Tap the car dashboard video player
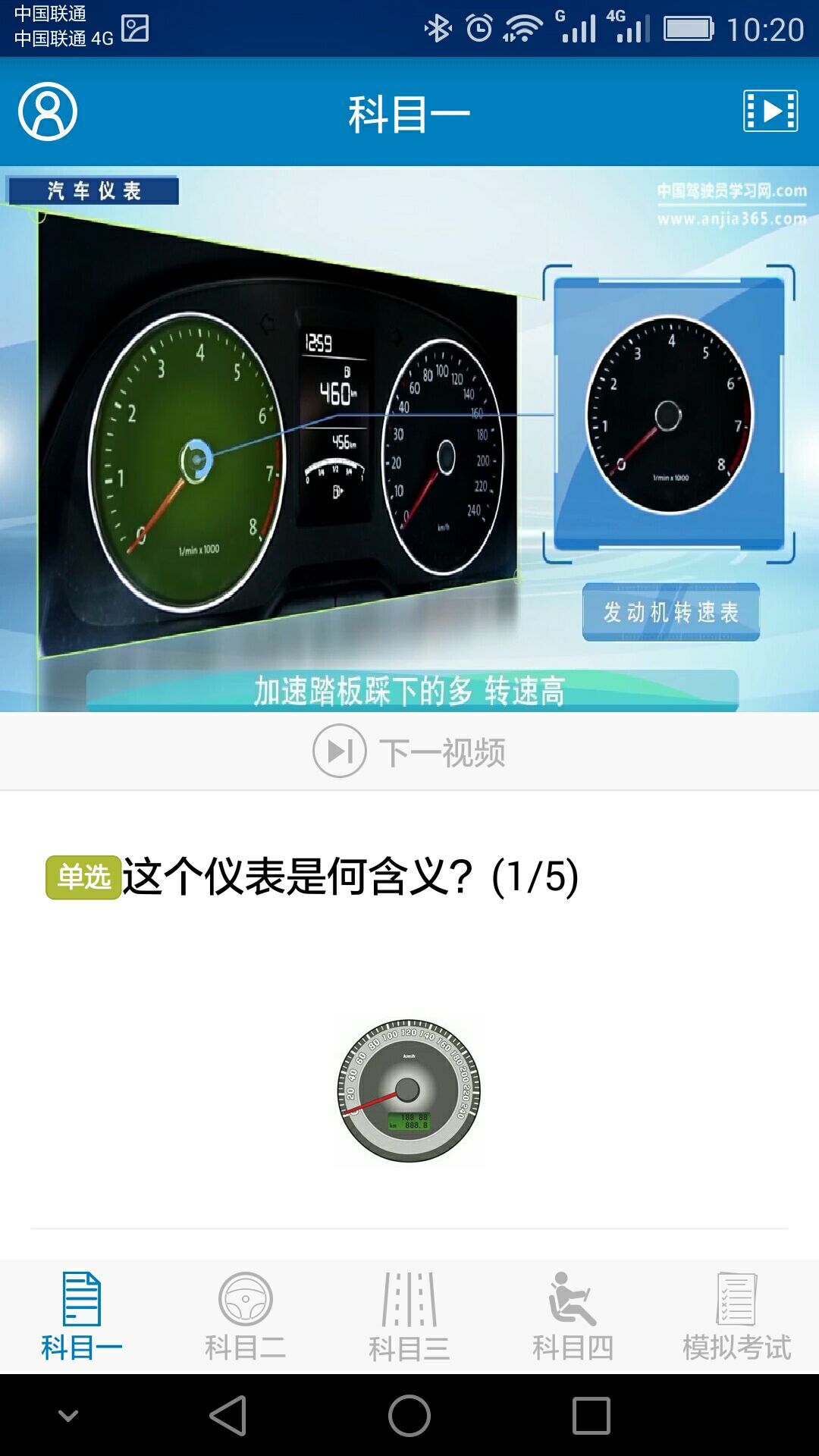The image size is (819, 1456). [409, 438]
